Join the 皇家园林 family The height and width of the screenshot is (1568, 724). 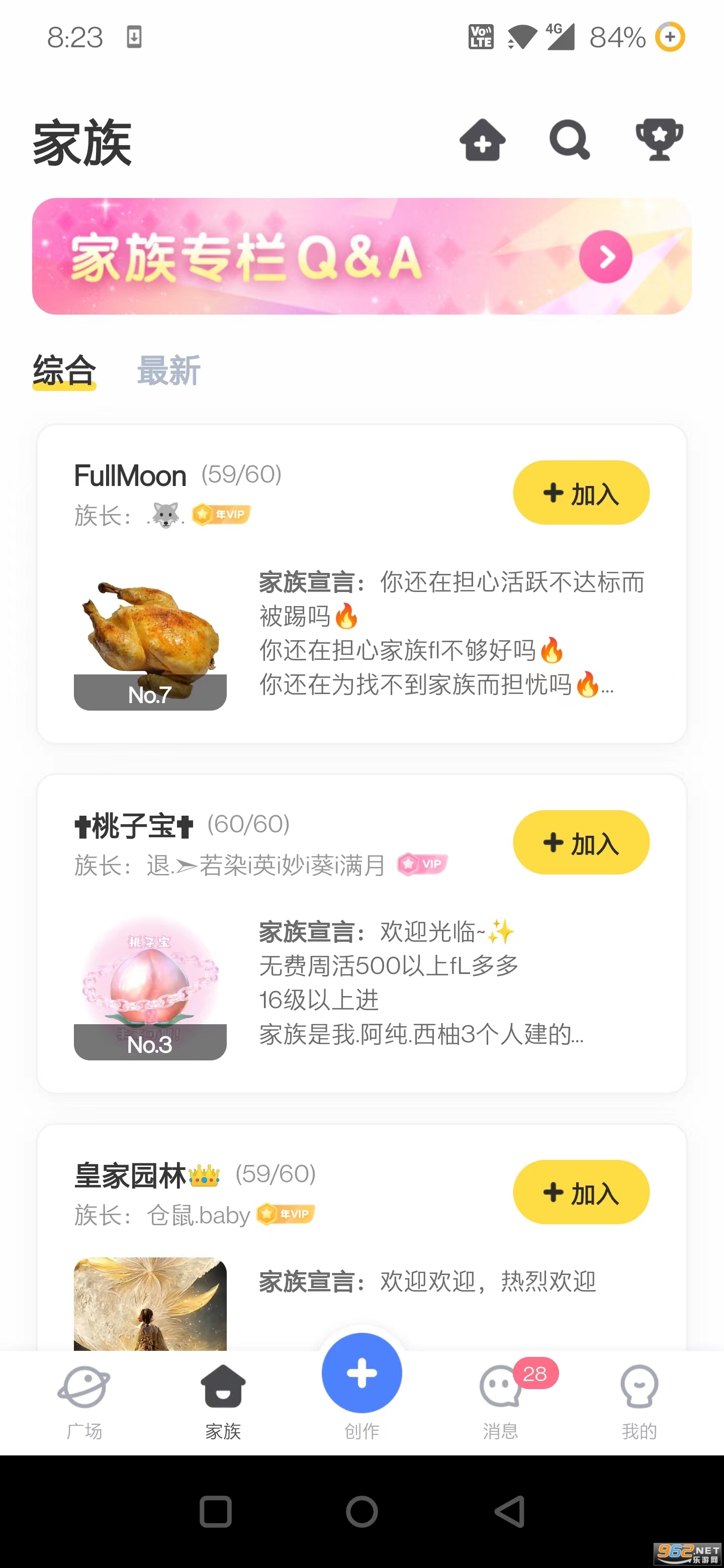point(580,1192)
